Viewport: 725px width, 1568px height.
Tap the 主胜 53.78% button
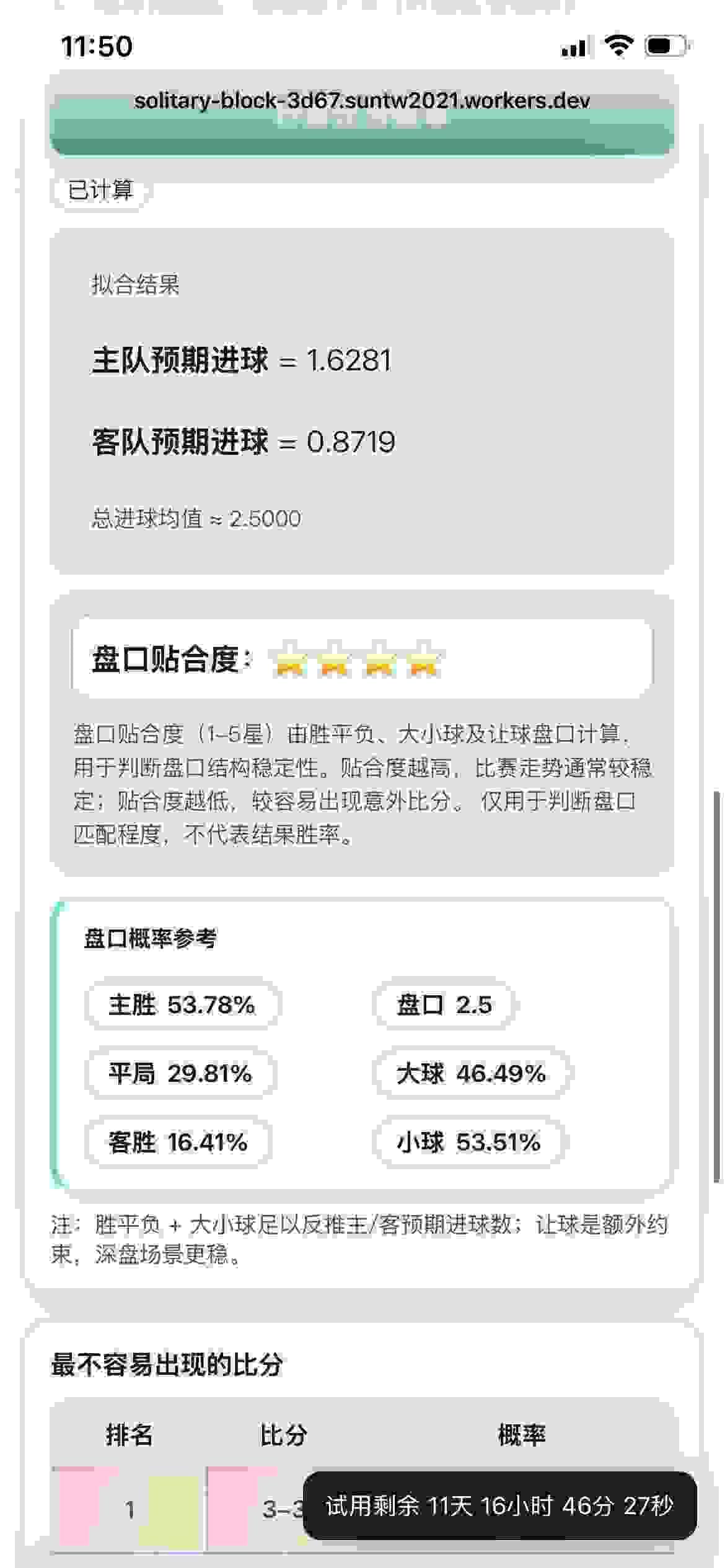pyautogui.click(x=182, y=1004)
